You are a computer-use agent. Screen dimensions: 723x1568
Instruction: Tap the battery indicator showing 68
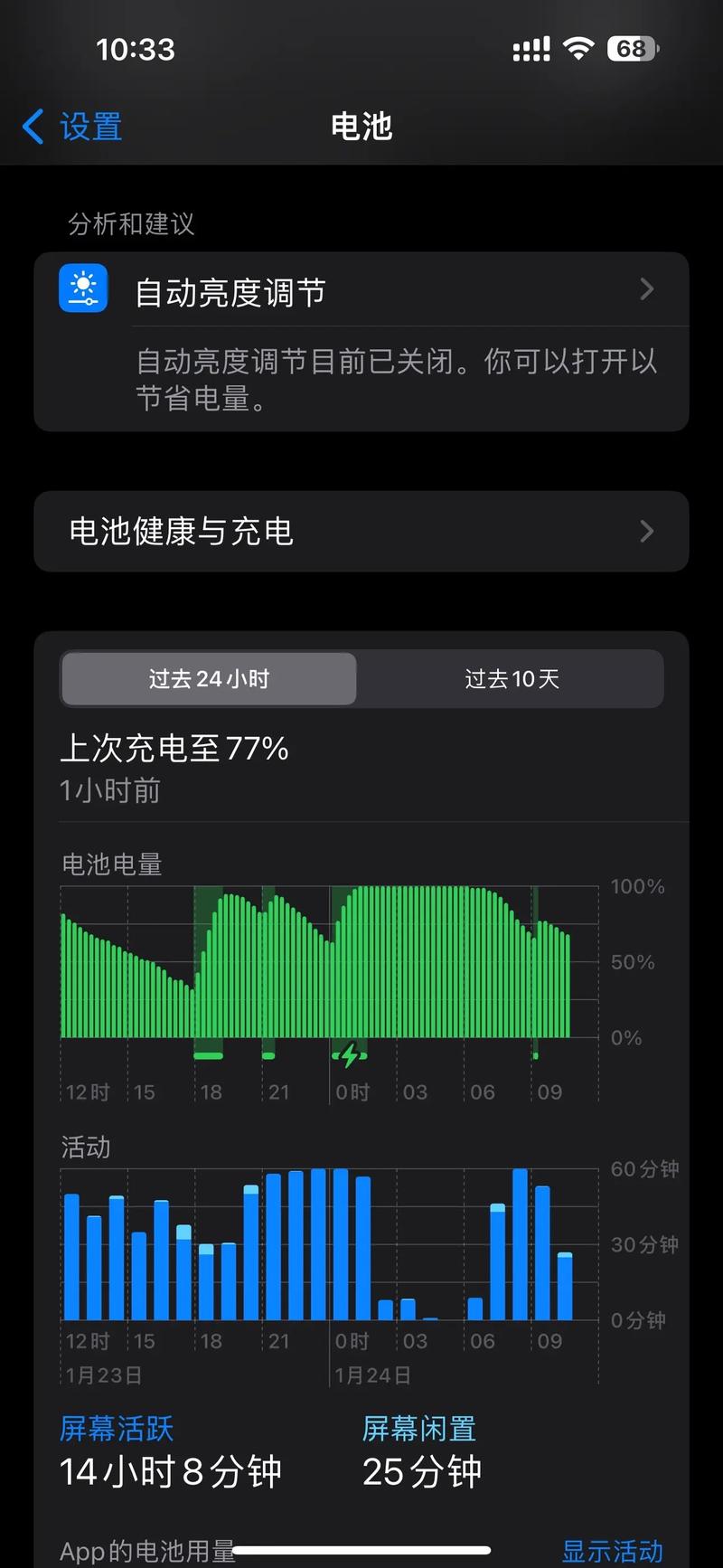tap(632, 49)
